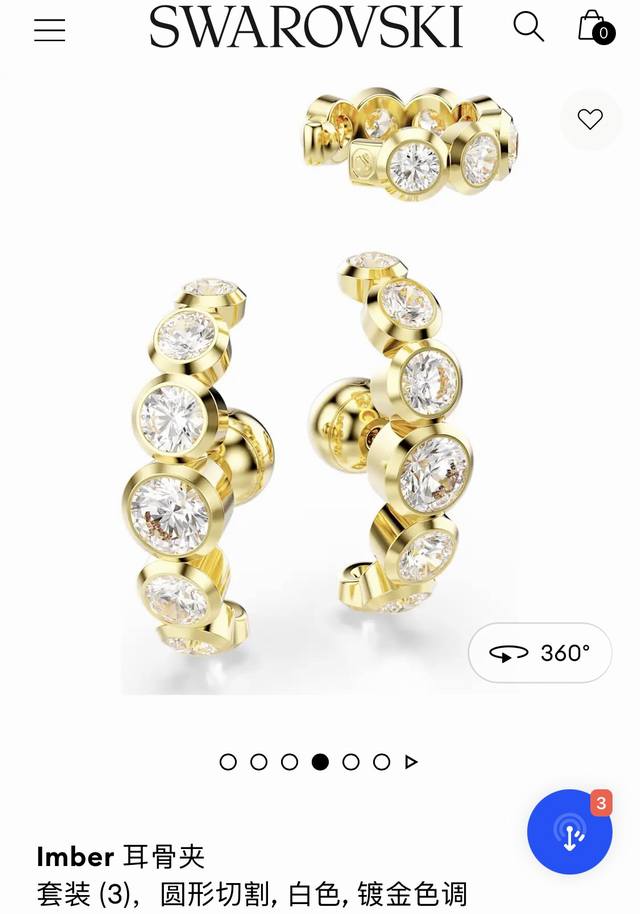Select the third image indicator dot
This screenshot has width=640, height=914.
pyautogui.click(x=289, y=762)
